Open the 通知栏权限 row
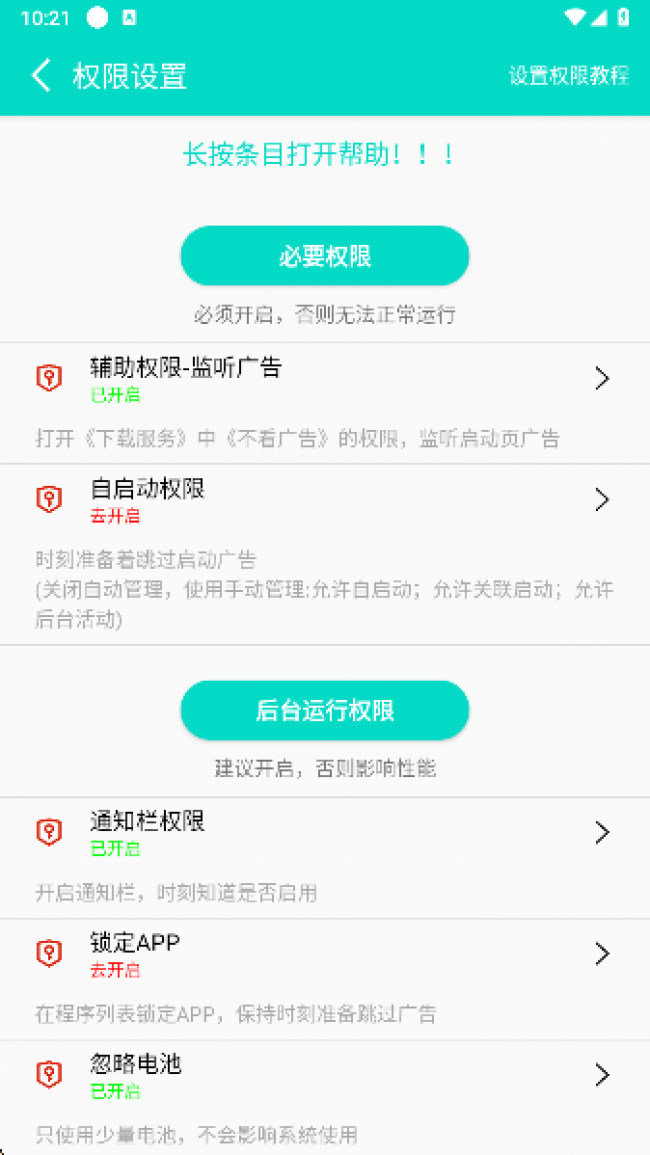The width and height of the screenshot is (650, 1155). (324, 833)
